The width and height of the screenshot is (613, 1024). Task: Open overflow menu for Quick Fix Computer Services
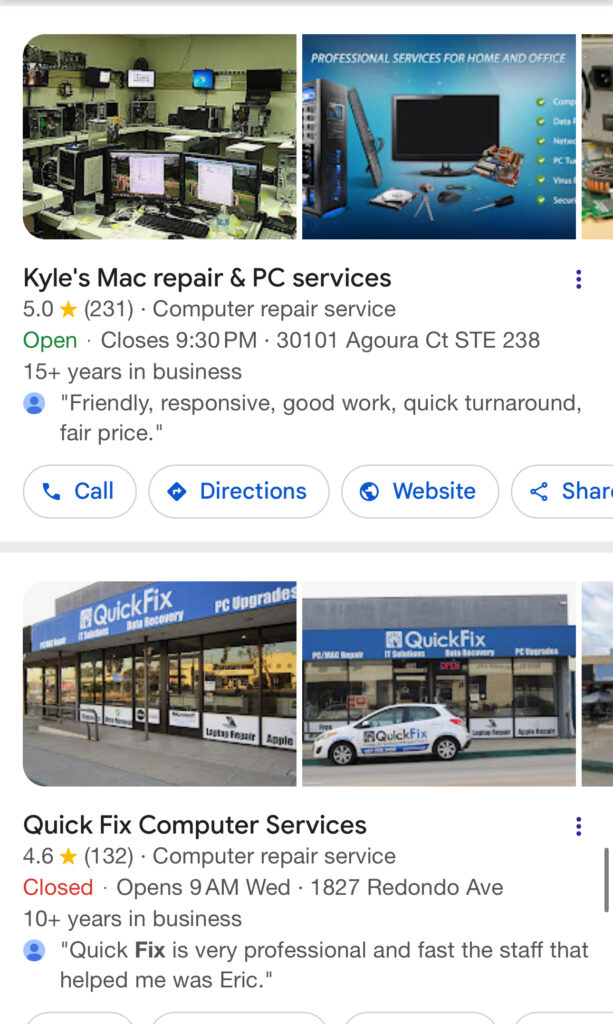pos(578,826)
